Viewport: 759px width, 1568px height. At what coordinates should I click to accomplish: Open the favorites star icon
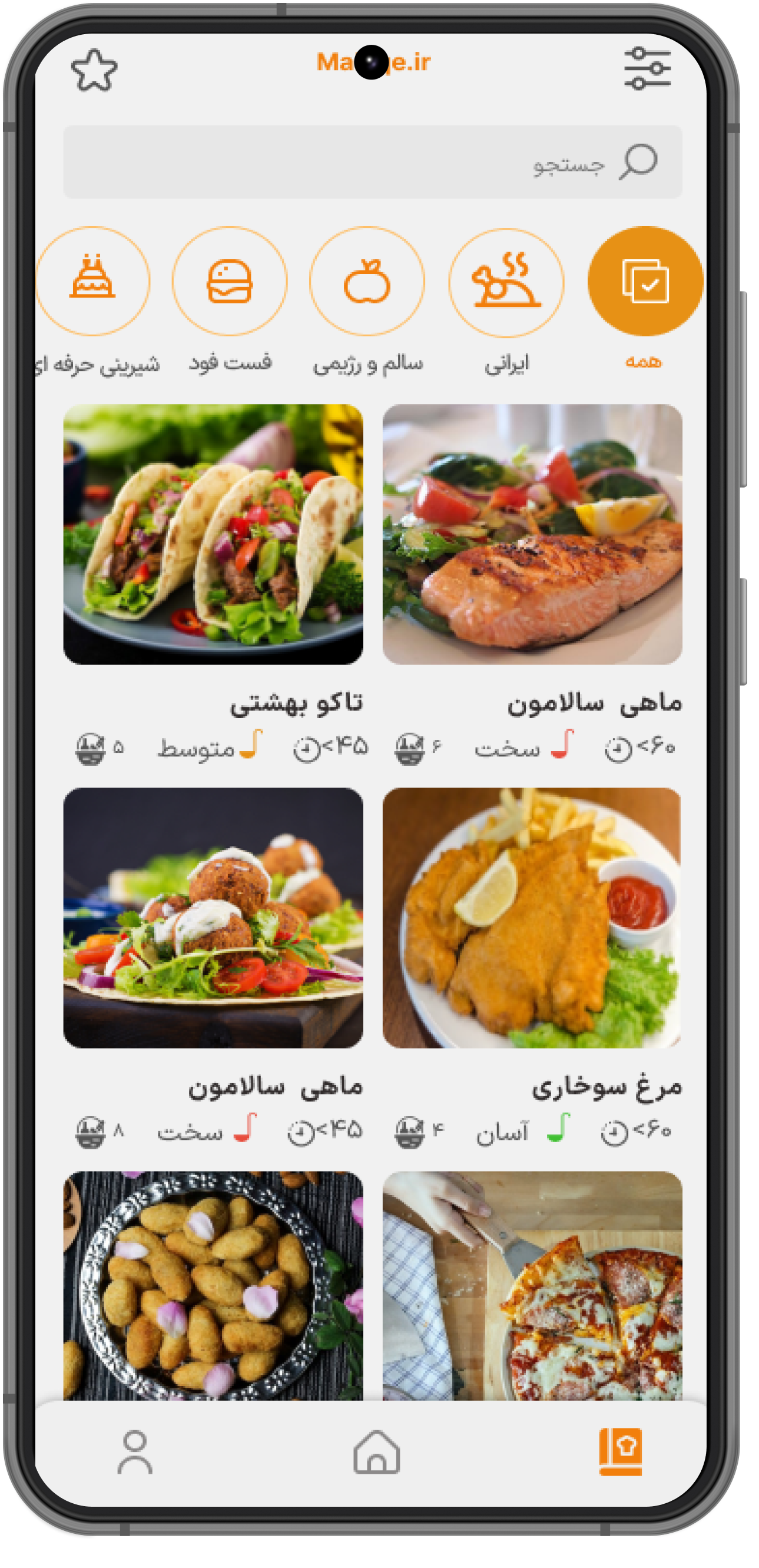point(94,71)
